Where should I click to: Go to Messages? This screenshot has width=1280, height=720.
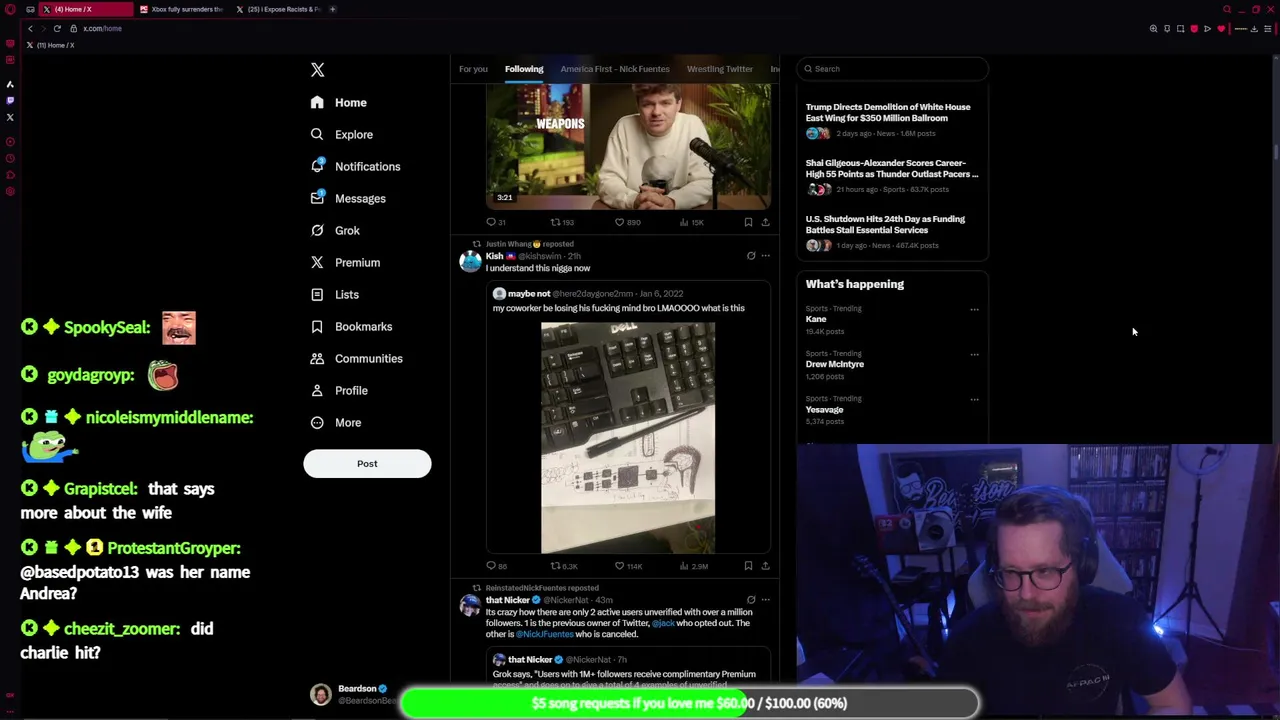(359, 198)
